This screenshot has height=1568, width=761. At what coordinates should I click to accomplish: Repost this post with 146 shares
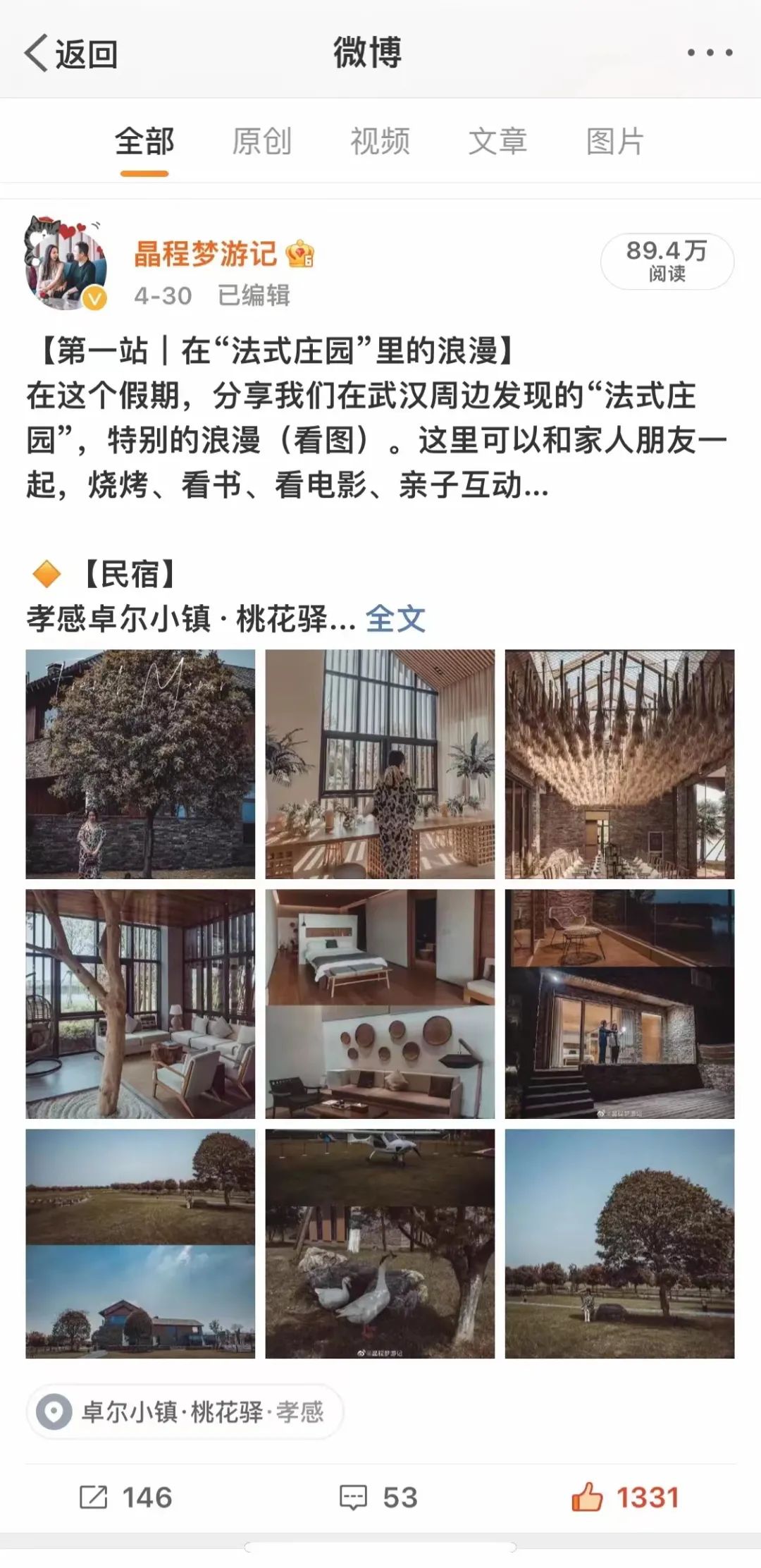click(x=125, y=1497)
